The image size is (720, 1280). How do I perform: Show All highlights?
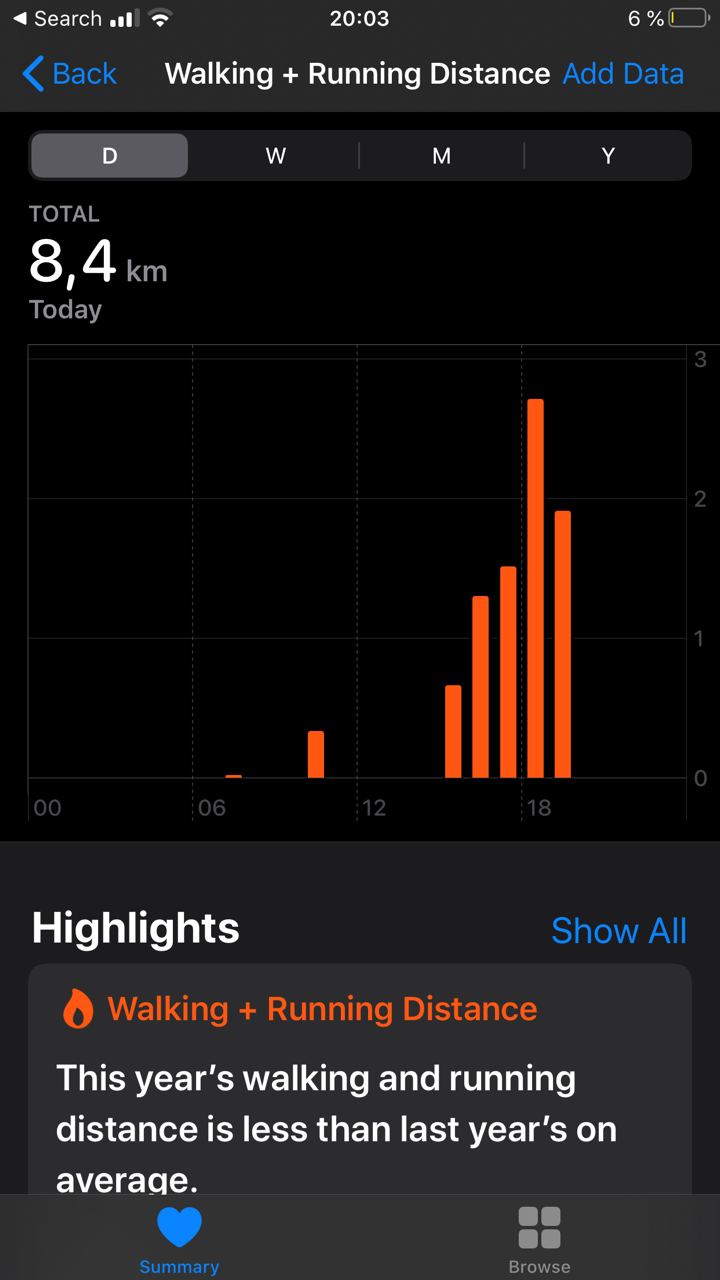click(619, 931)
